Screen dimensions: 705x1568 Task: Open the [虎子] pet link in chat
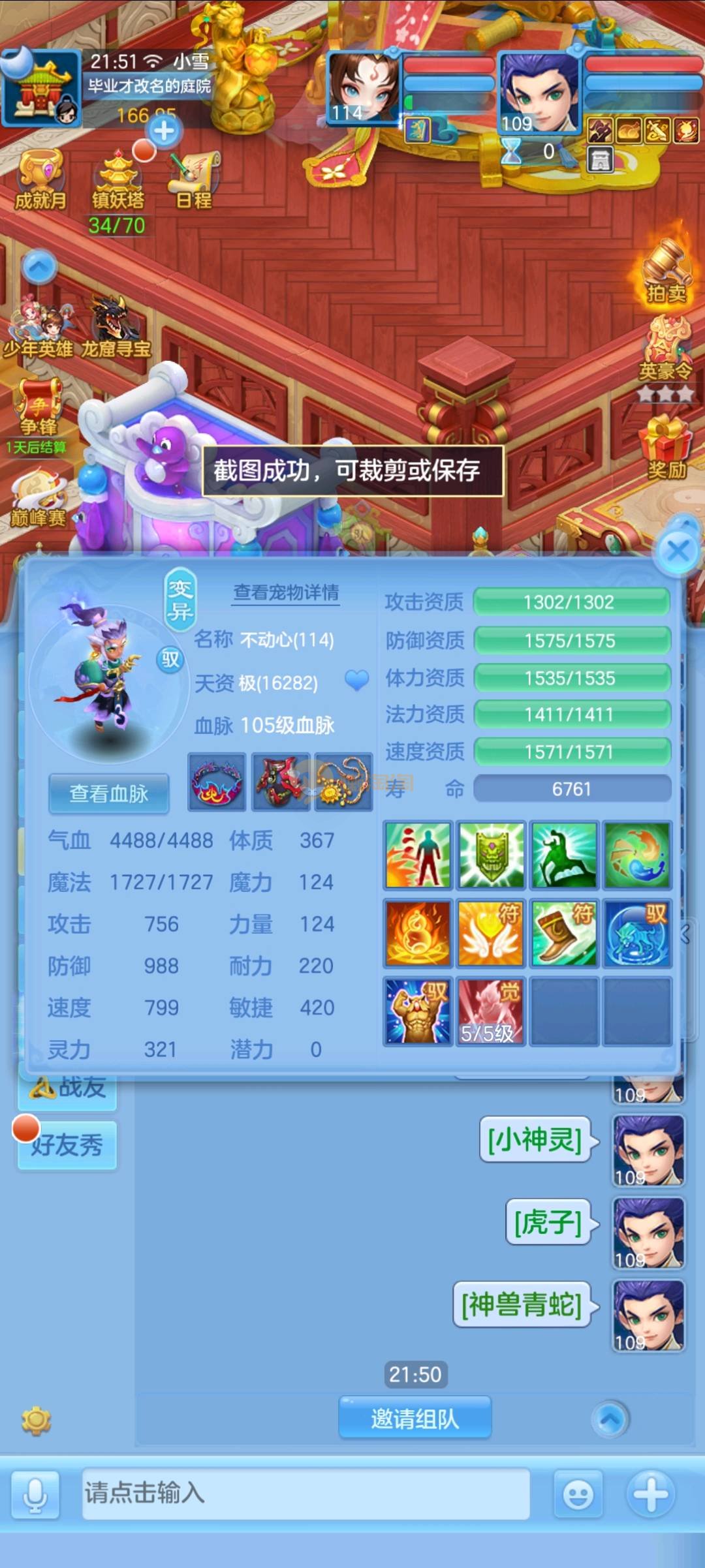[x=548, y=1222]
